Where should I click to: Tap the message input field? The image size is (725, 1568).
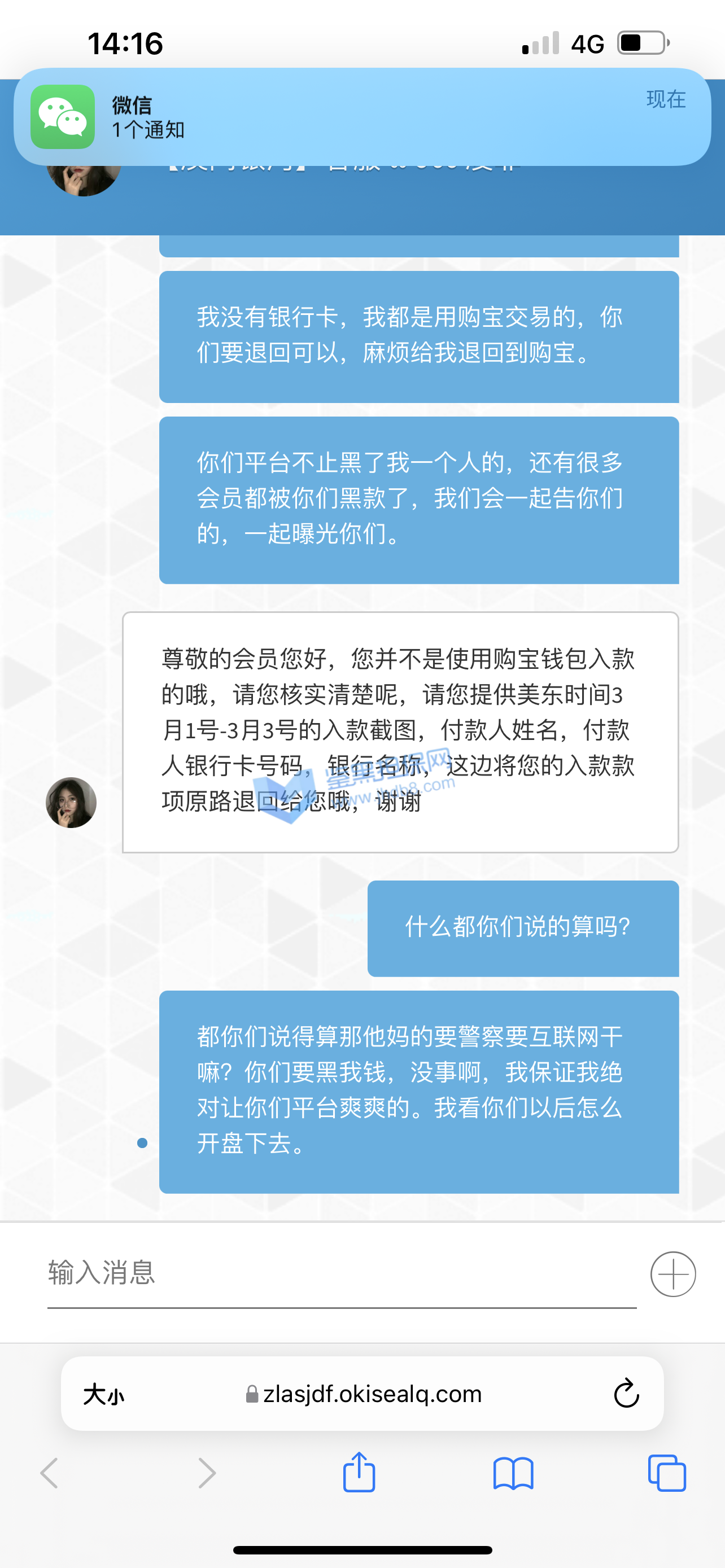tap(341, 1273)
